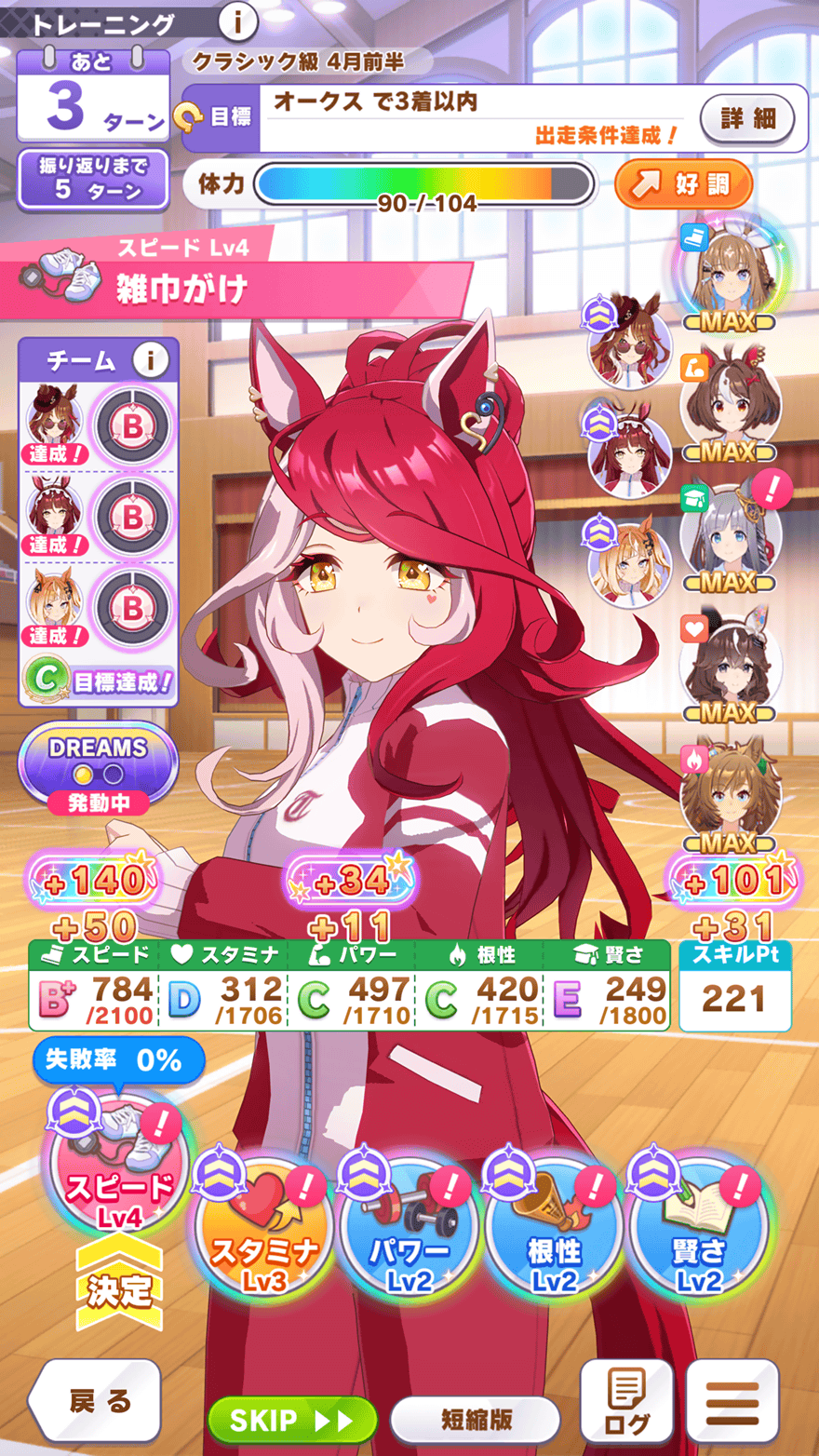The width and height of the screenshot is (819, 1456).
Task: Open the チーム info icon
Action: coord(150,358)
